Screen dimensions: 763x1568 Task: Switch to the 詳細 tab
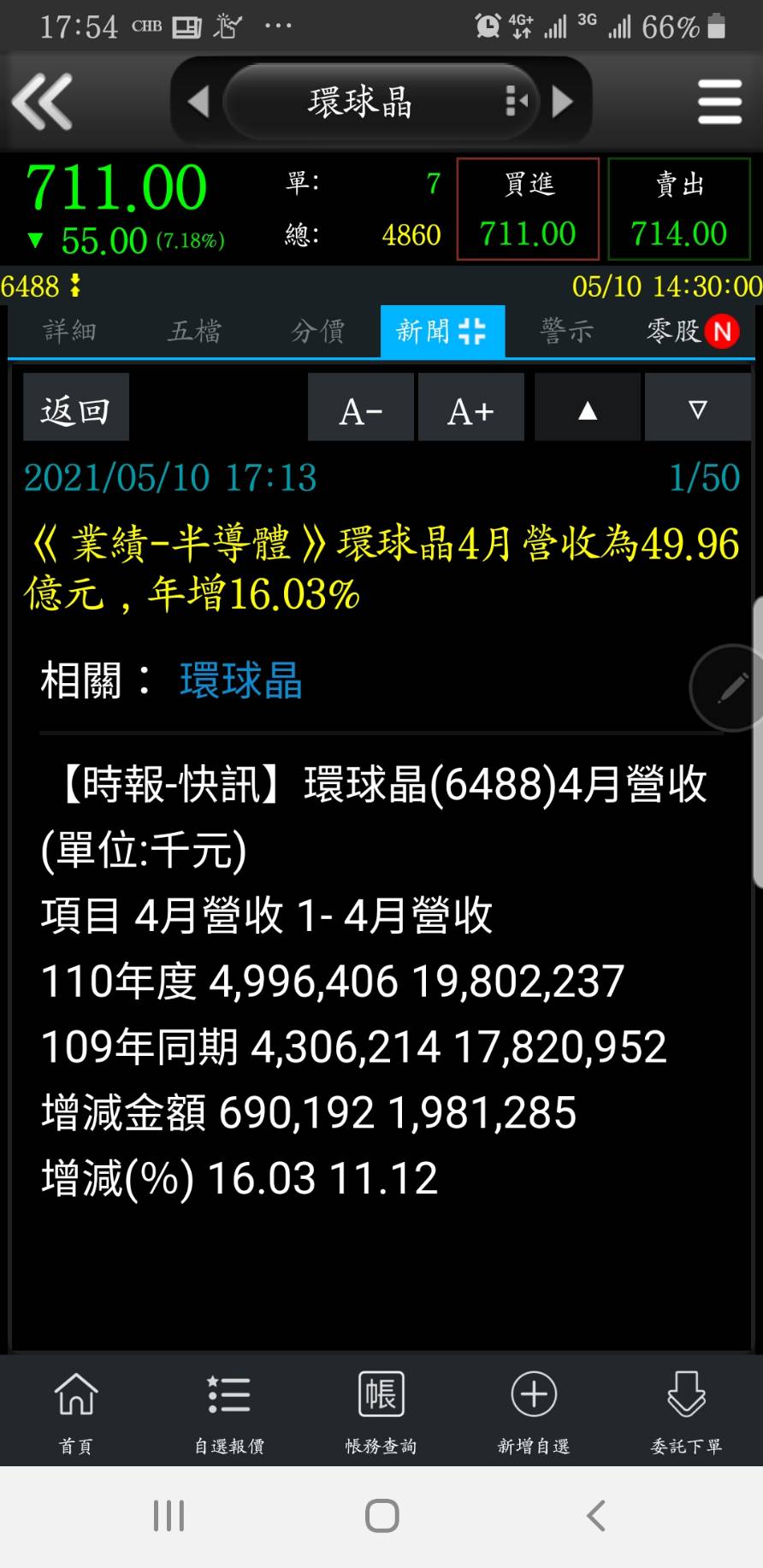point(70,331)
